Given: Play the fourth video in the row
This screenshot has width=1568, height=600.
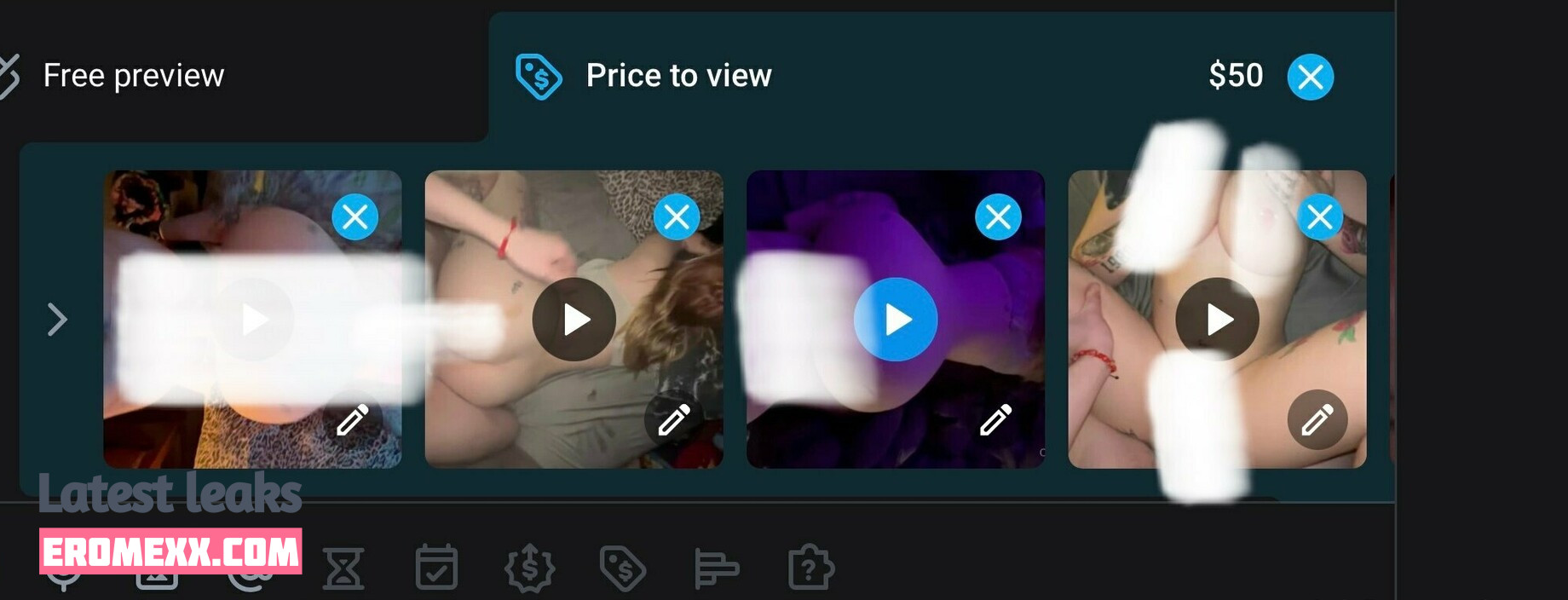Looking at the screenshot, I should tap(1217, 320).
